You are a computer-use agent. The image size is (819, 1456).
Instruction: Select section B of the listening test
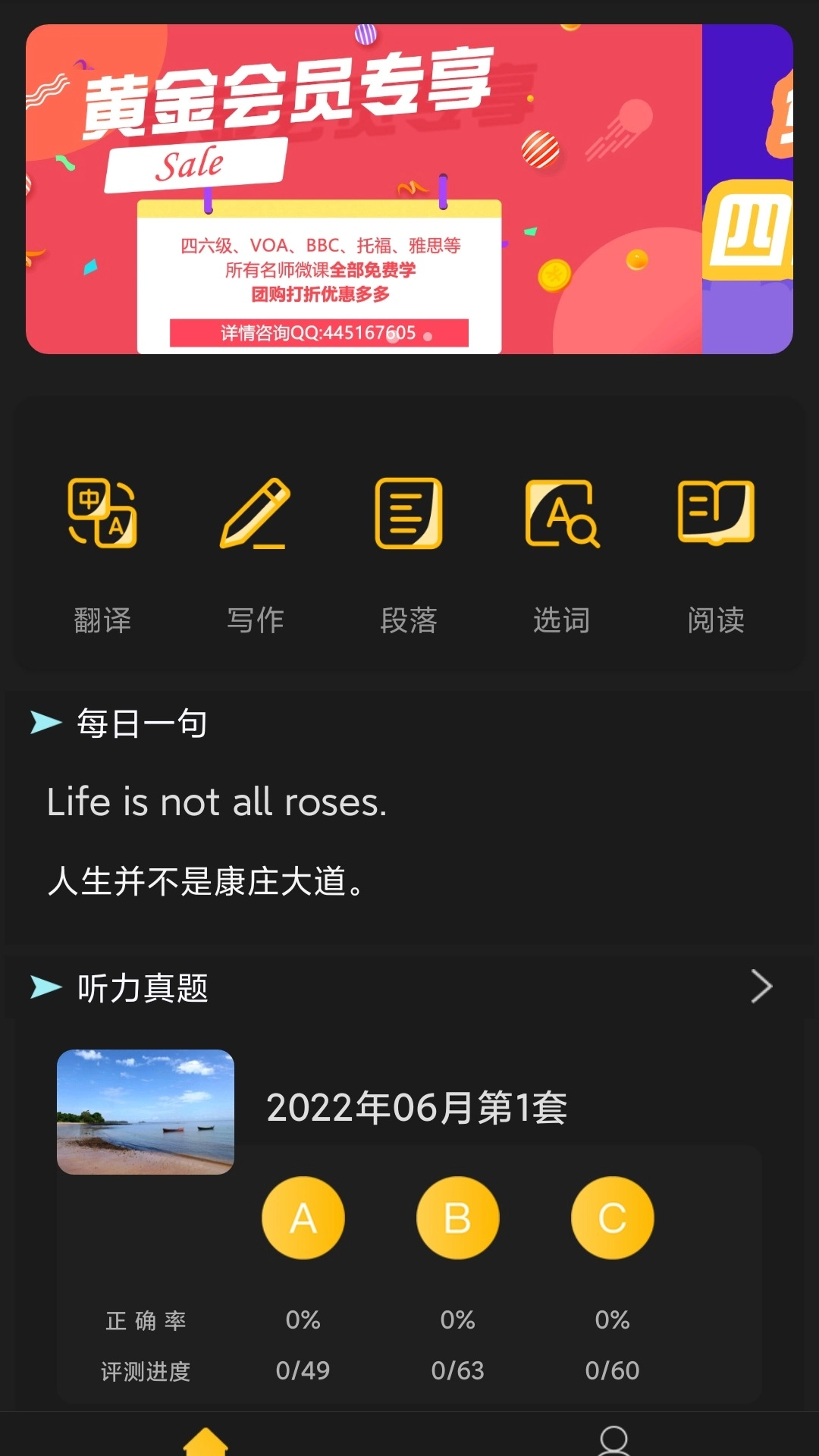coord(457,1217)
